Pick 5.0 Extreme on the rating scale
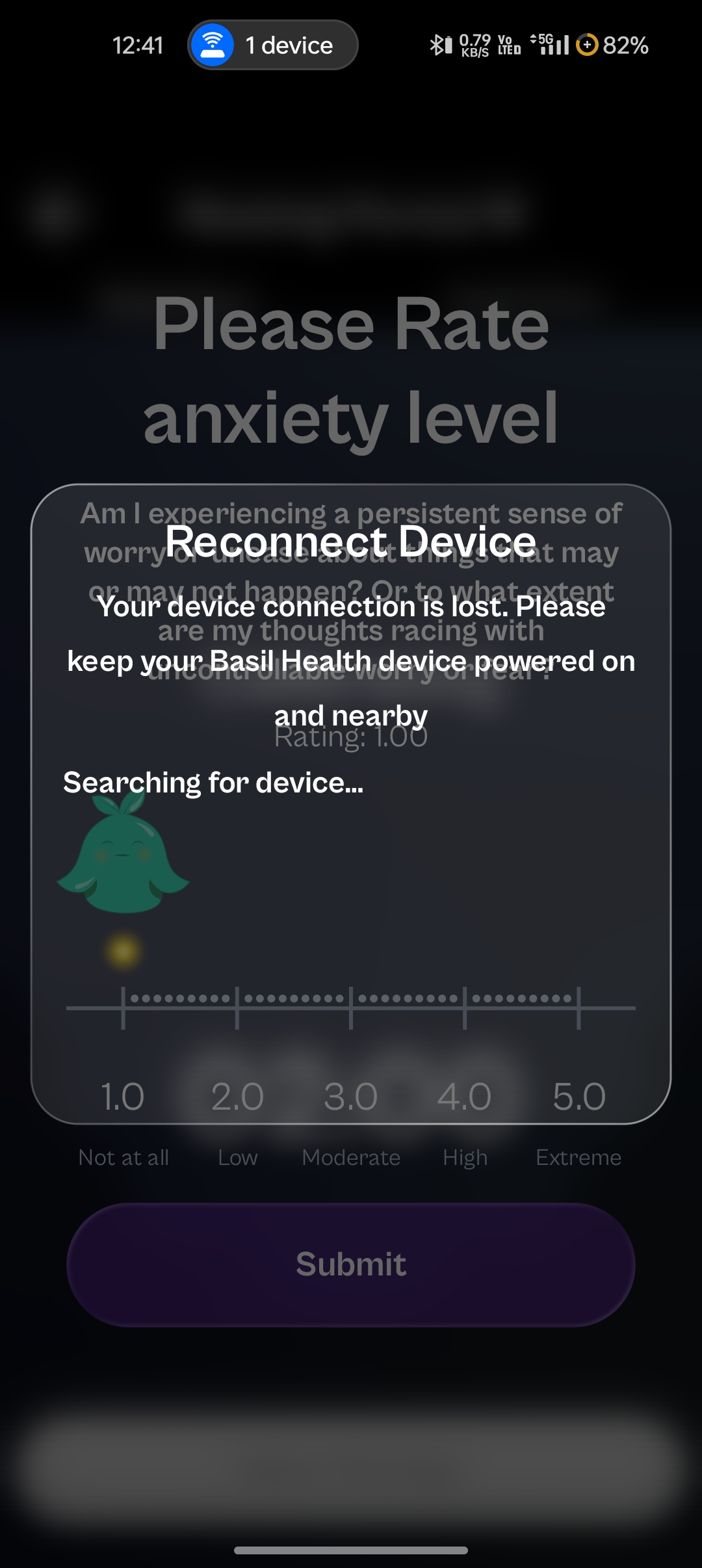 (578, 1008)
